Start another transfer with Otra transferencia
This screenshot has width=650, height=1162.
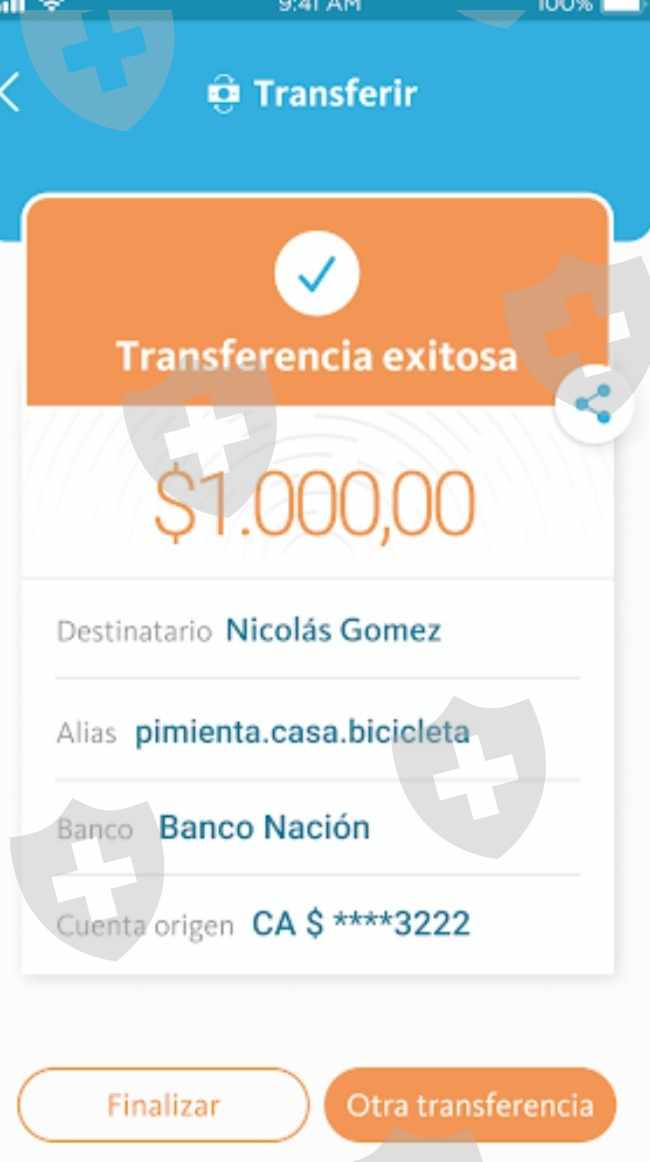[x=470, y=1105]
